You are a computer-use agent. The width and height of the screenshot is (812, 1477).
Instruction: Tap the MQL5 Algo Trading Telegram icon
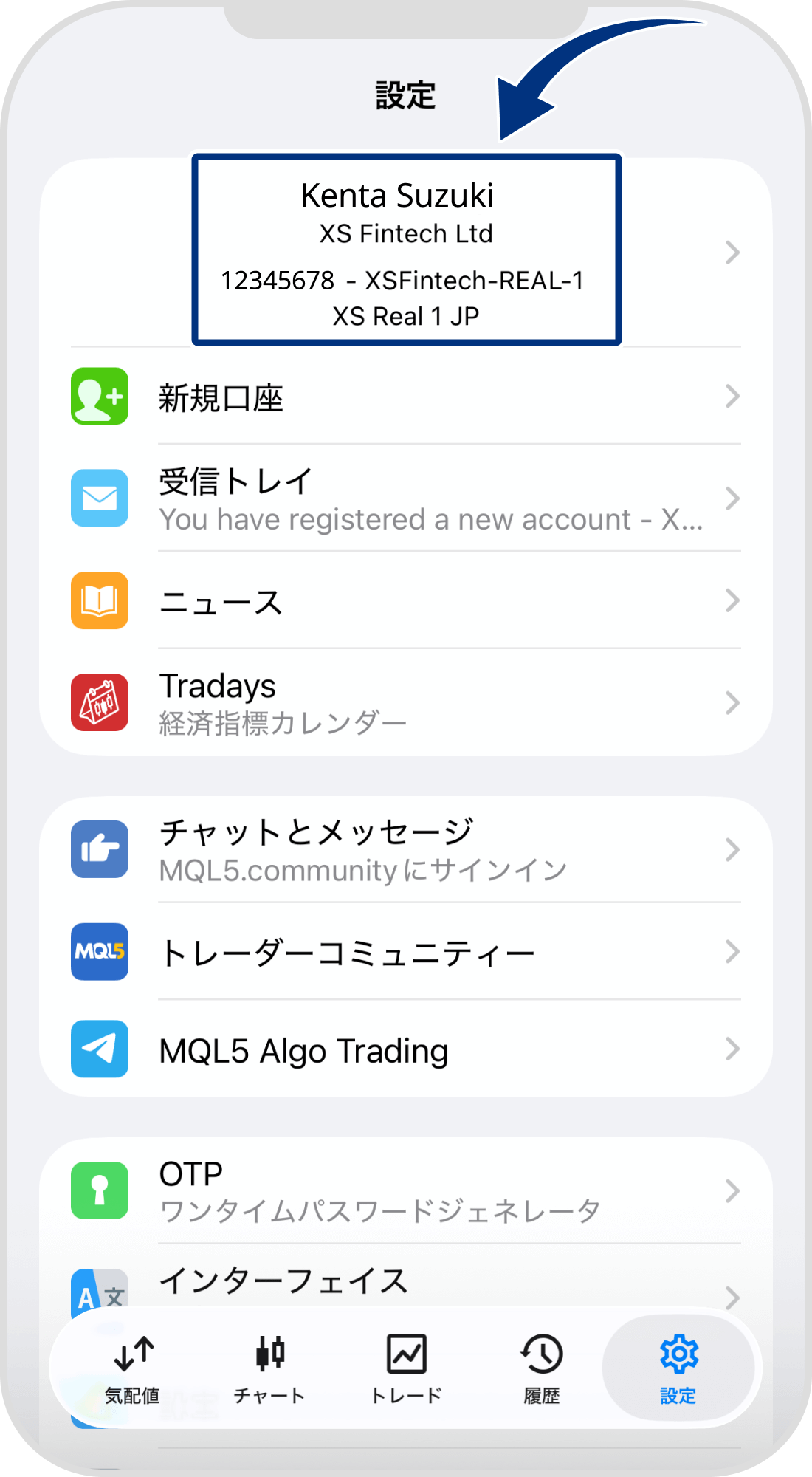(x=100, y=1049)
